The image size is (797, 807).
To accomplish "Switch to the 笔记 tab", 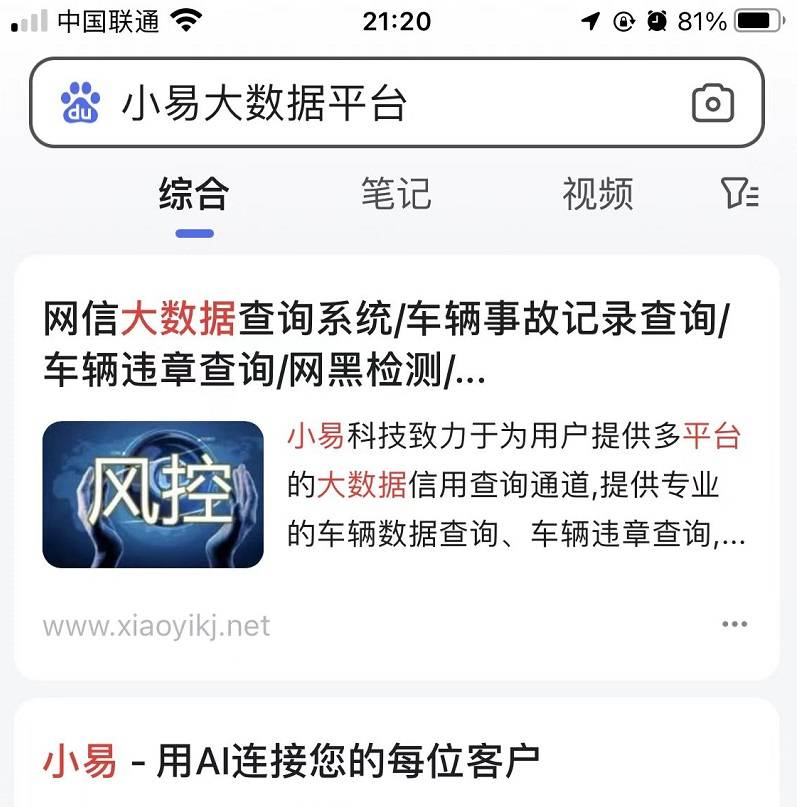I will (396, 194).
